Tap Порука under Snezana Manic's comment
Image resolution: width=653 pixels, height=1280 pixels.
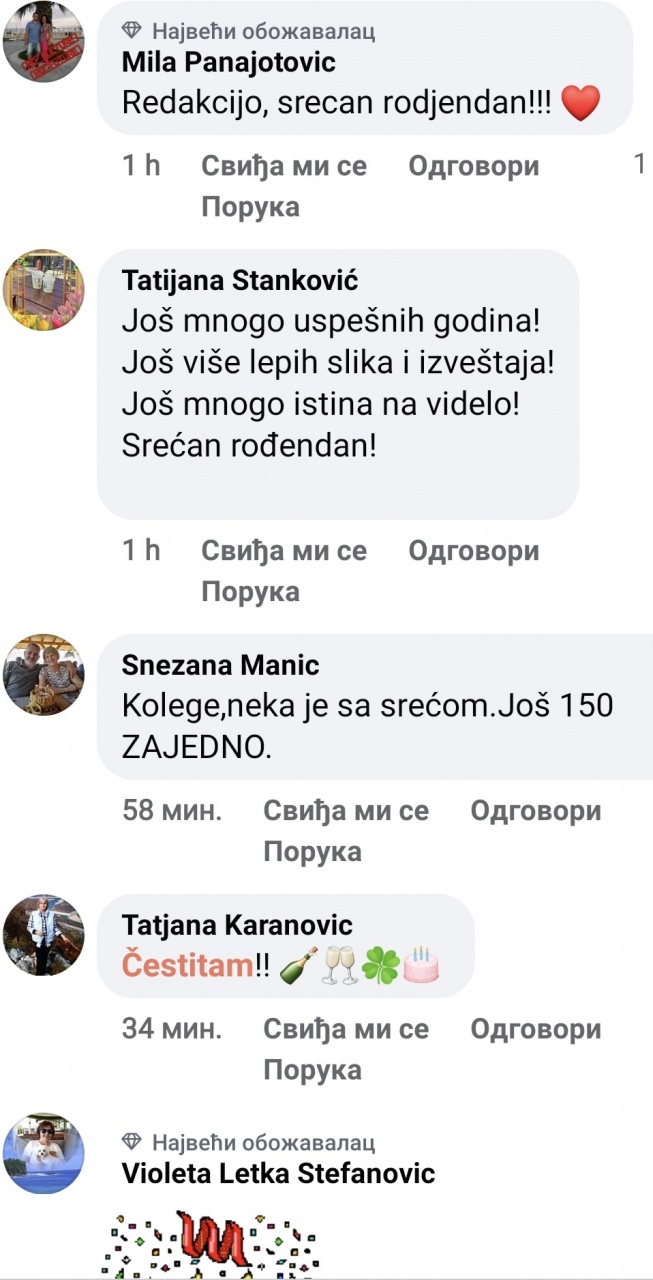tap(312, 852)
